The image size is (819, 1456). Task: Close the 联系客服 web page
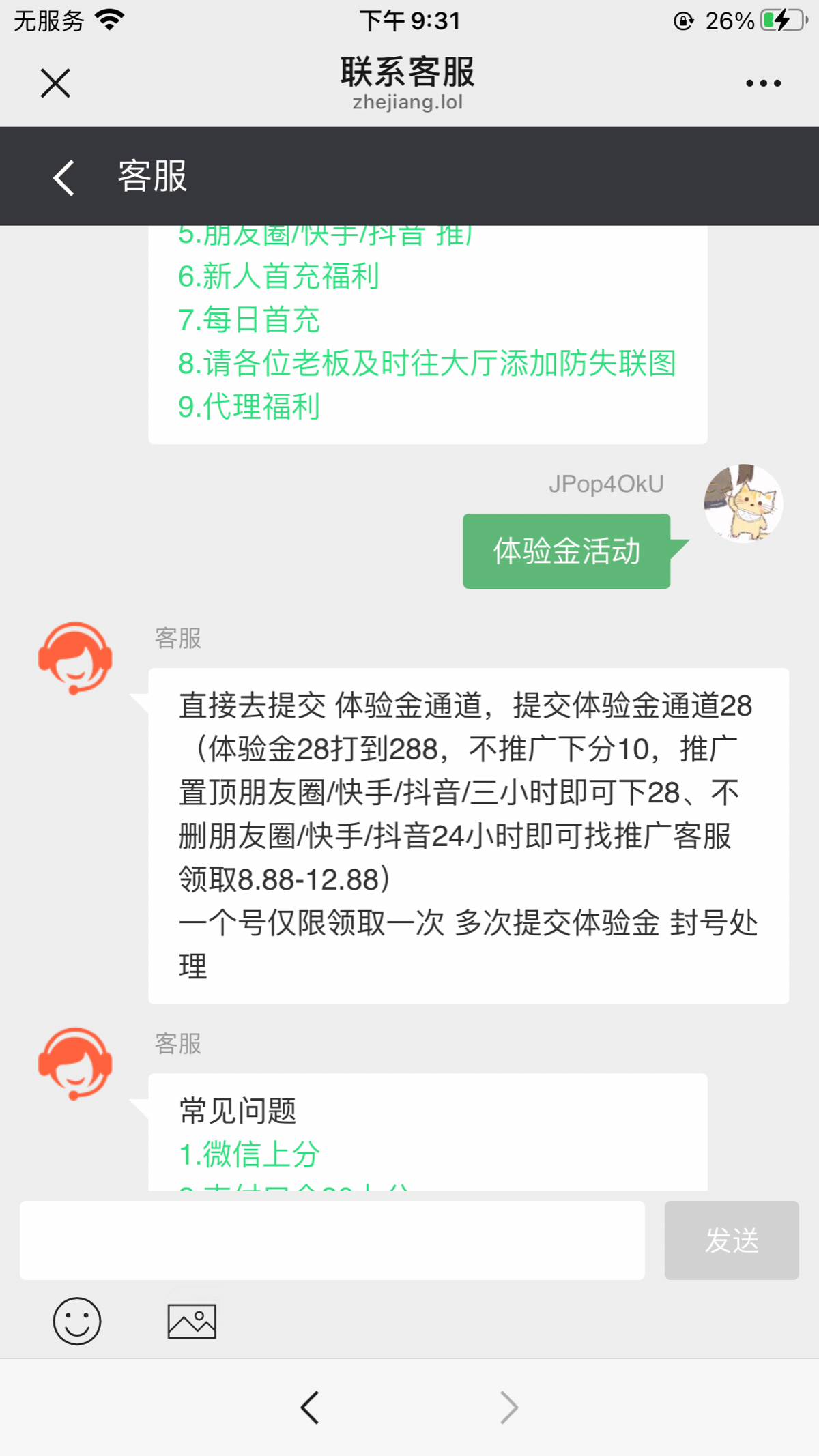point(55,83)
